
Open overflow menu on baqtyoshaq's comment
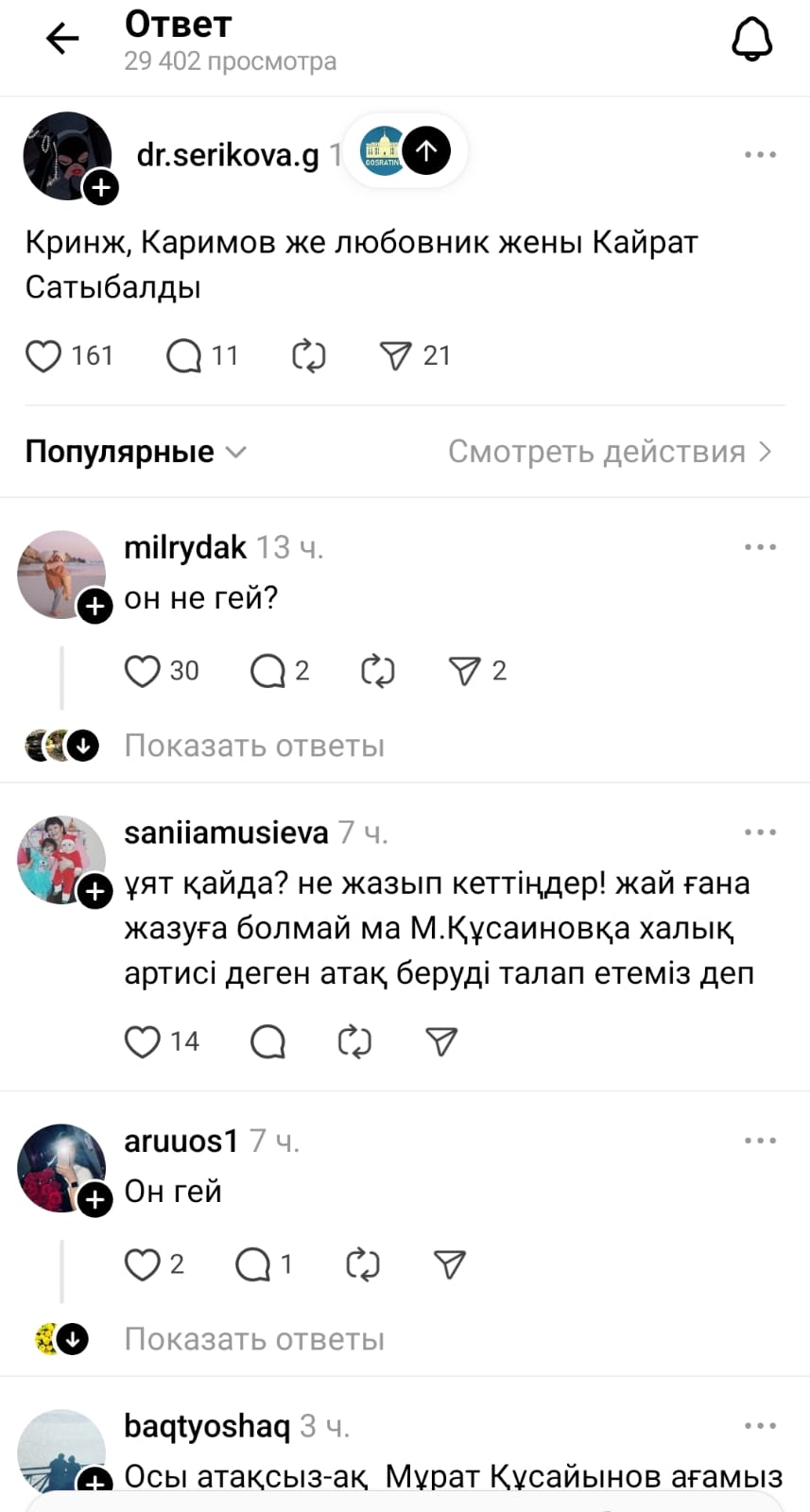760,1426
